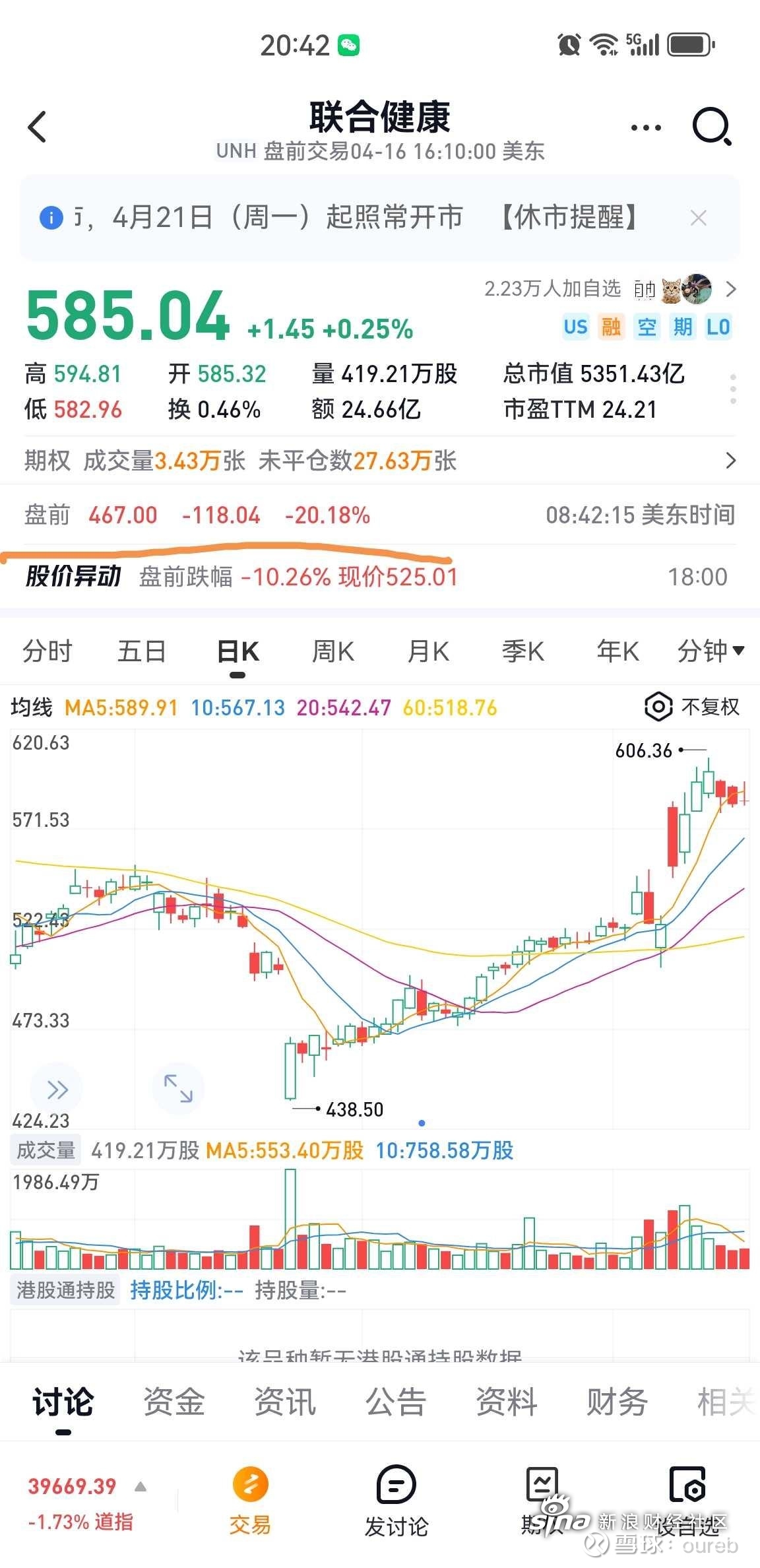
Task: Open the 分钟 minute interval dropdown
Action: click(x=711, y=651)
